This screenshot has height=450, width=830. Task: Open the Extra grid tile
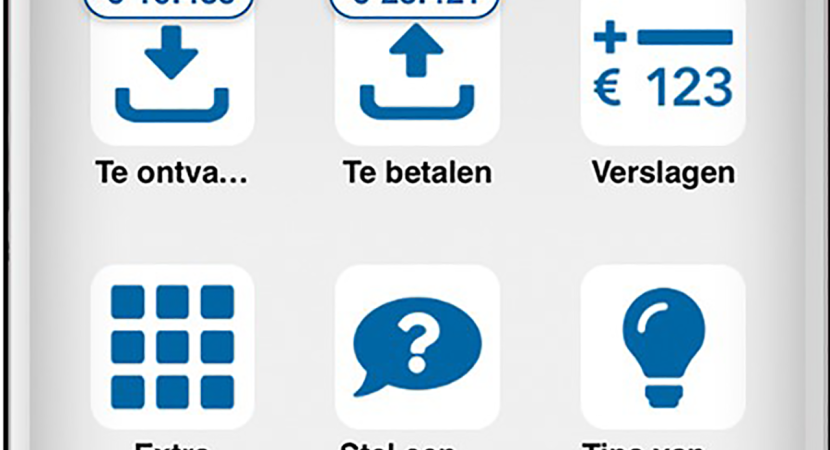pyautogui.click(x=172, y=346)
